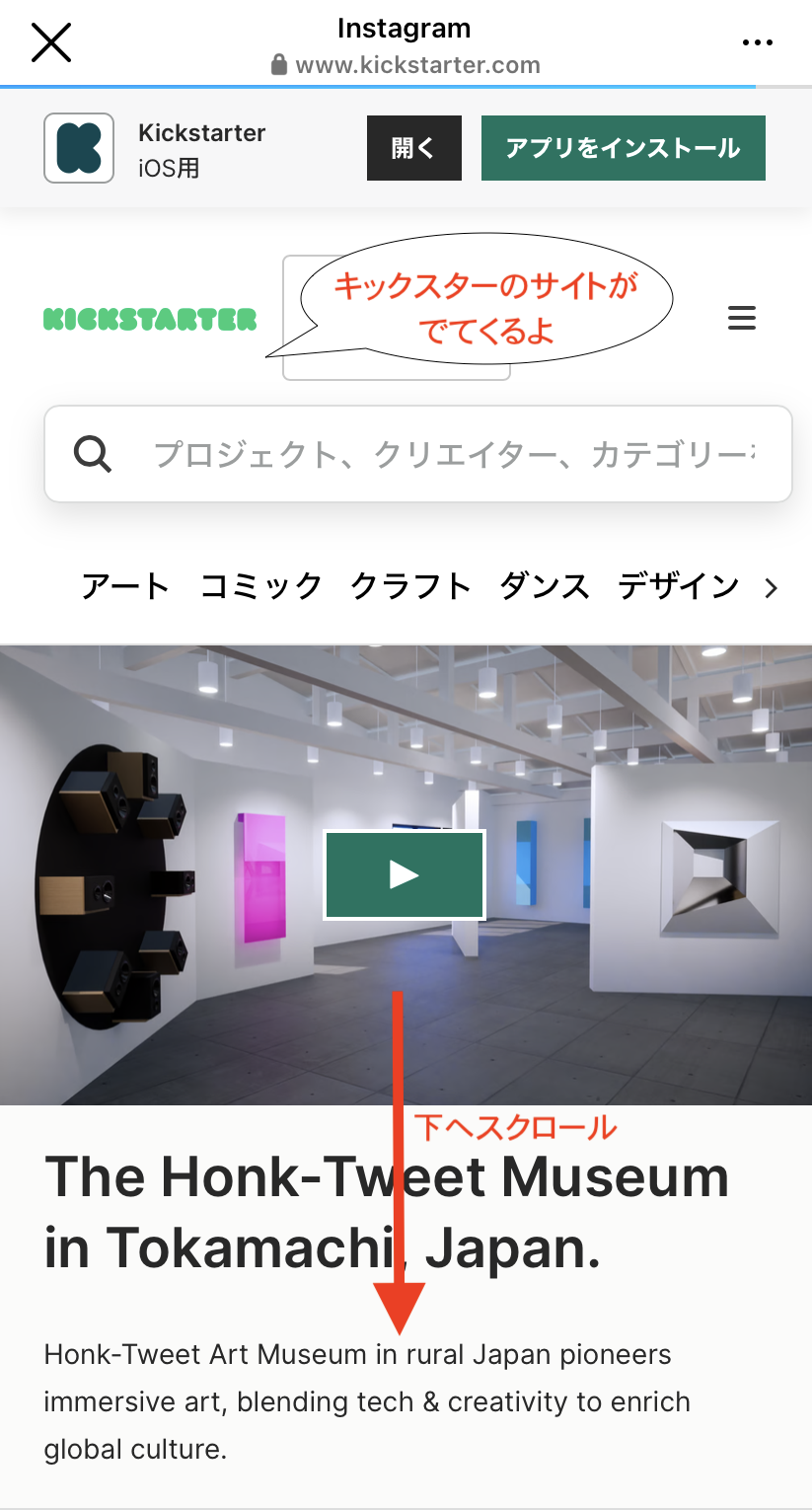812x1510 pixels.
Task: Open the browser overflow menu
Action: [757, 42]
